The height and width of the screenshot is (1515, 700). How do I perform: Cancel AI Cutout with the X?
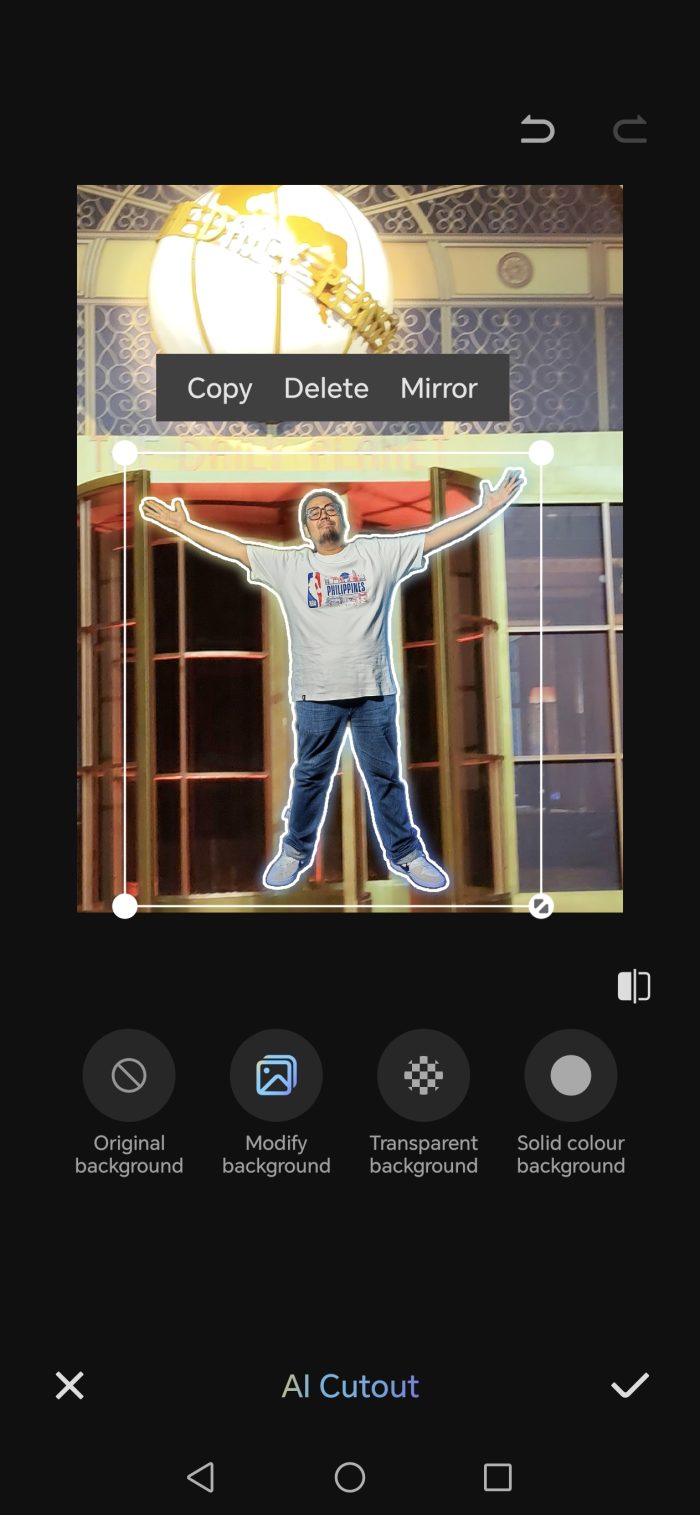coord(69,1386)
